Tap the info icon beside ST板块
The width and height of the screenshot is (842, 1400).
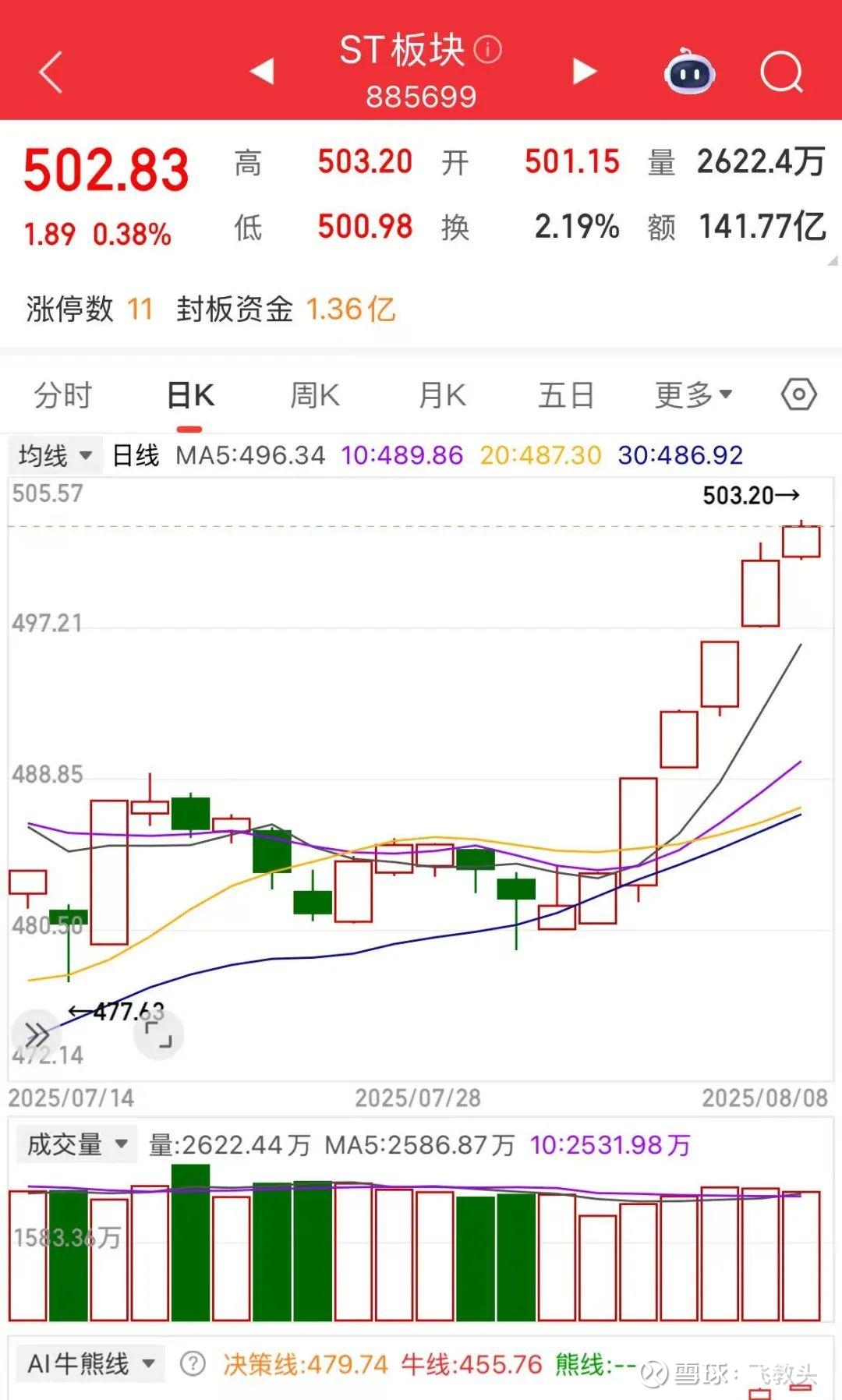(488, 50)
